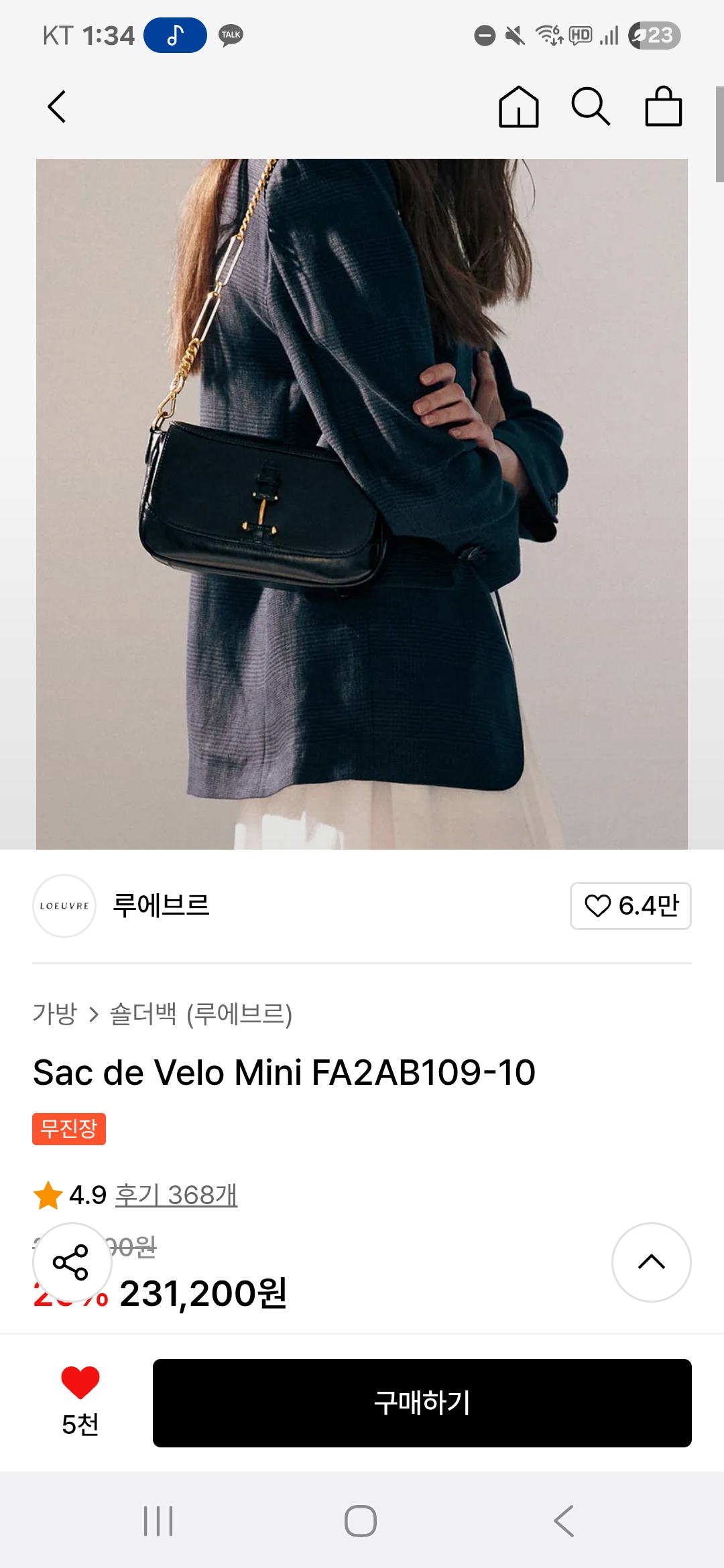This screenshot has width=724, height=1568.
Task: Open the shopping bag
Action: pyautogui.click(x=663, y=107)
